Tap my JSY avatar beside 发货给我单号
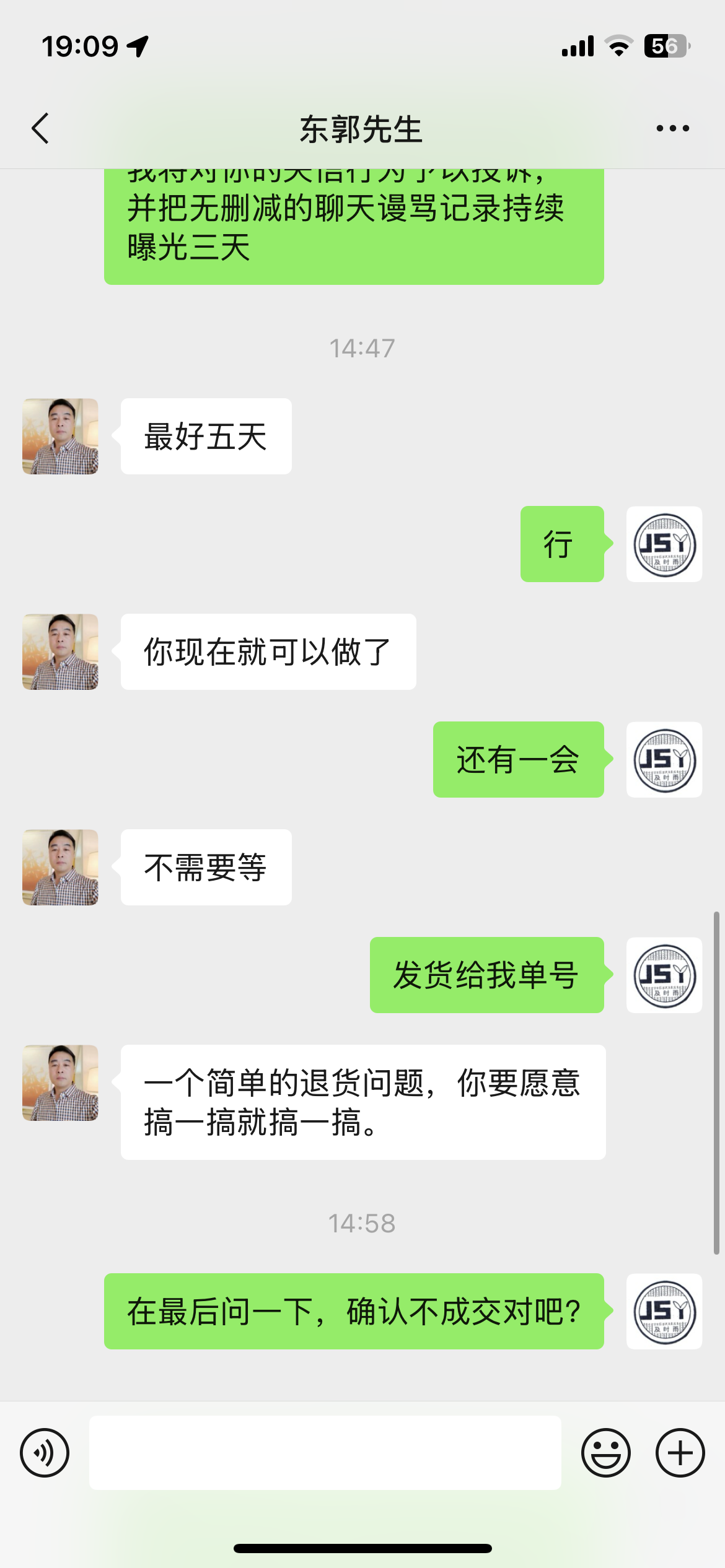Screen dimensions: 725x1568 point(664,975)
